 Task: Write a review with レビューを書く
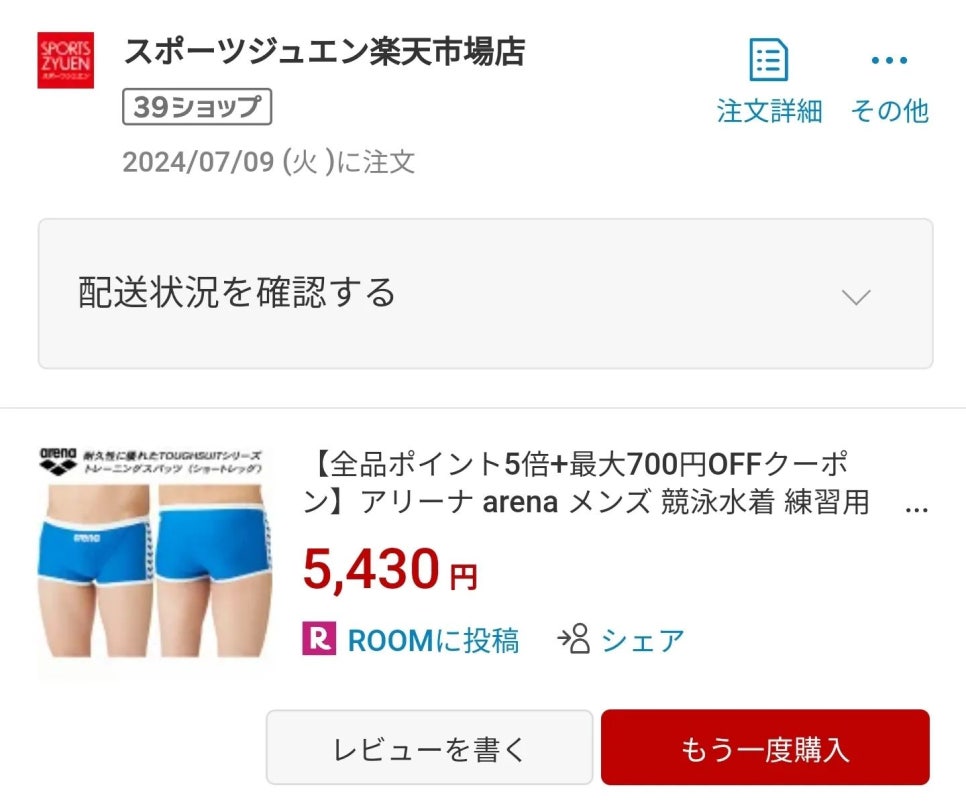point(429,748)
